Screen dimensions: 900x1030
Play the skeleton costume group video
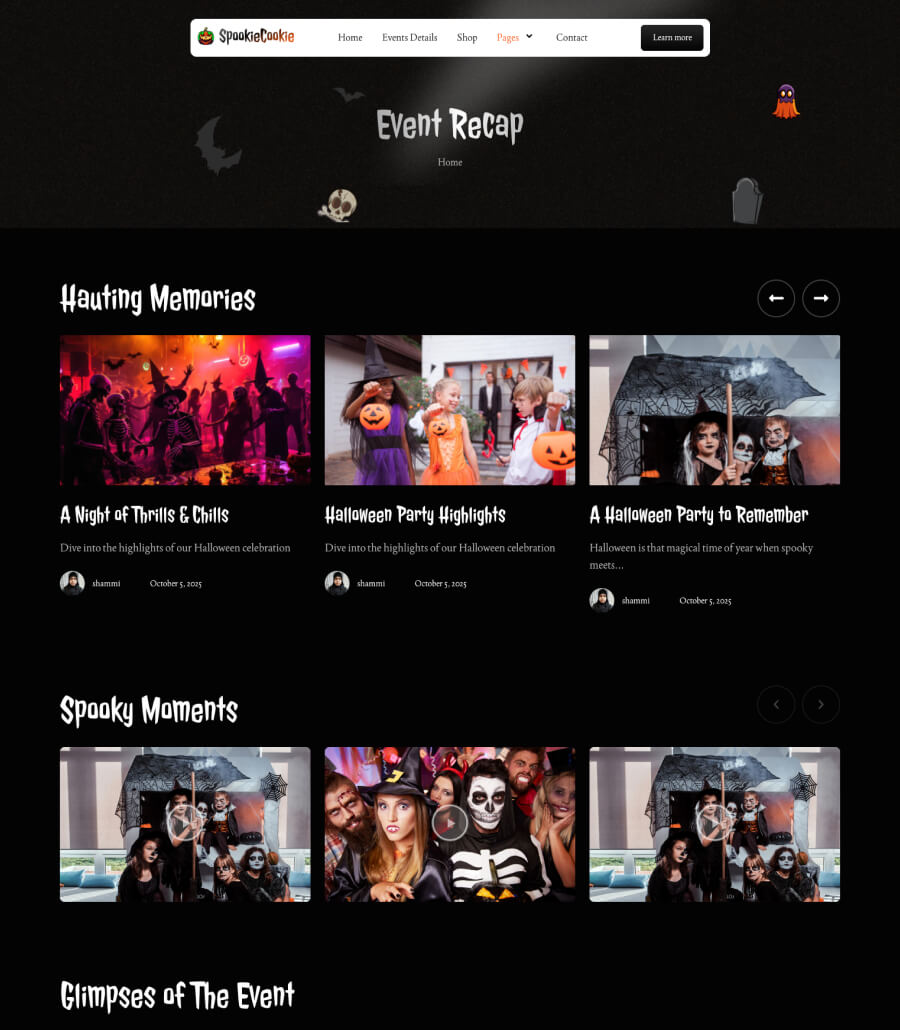450,823
